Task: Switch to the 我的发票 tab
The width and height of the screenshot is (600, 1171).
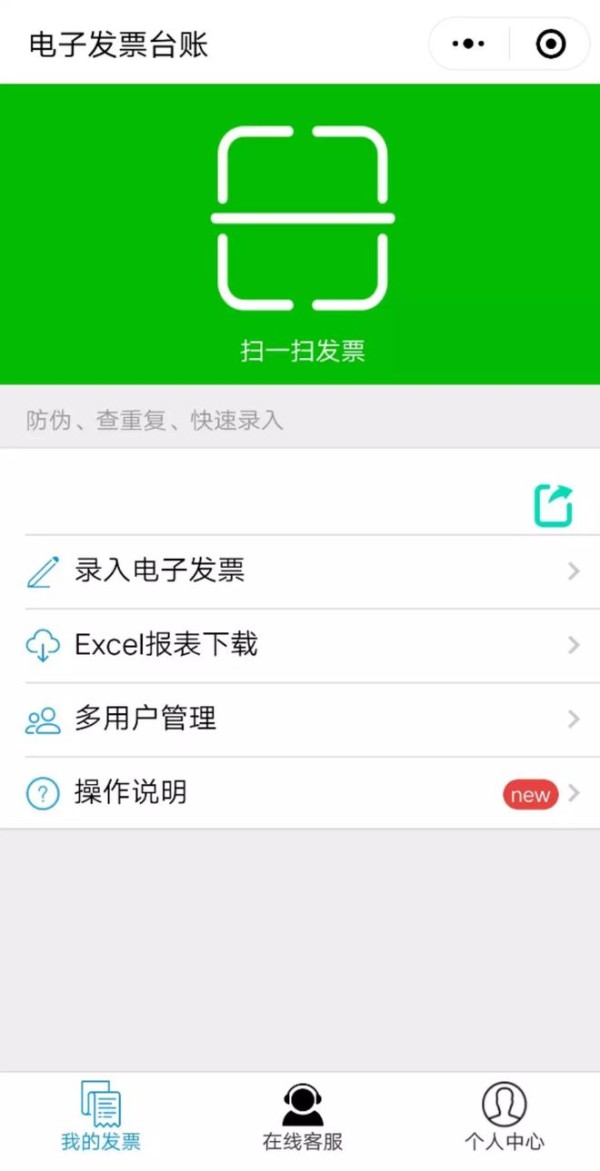Action: pyautogui.click(x=101, y=1116)
